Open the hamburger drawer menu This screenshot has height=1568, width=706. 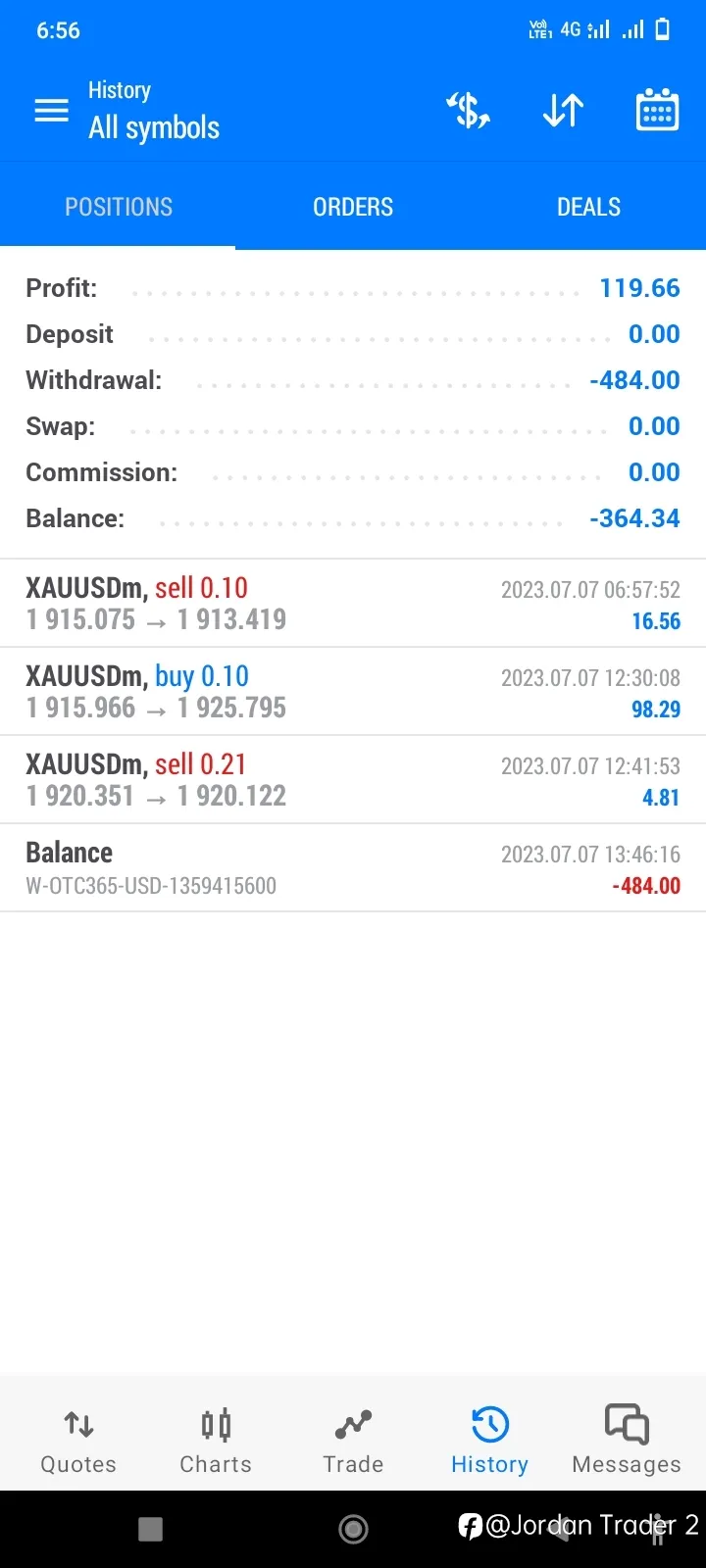point(51,111)
